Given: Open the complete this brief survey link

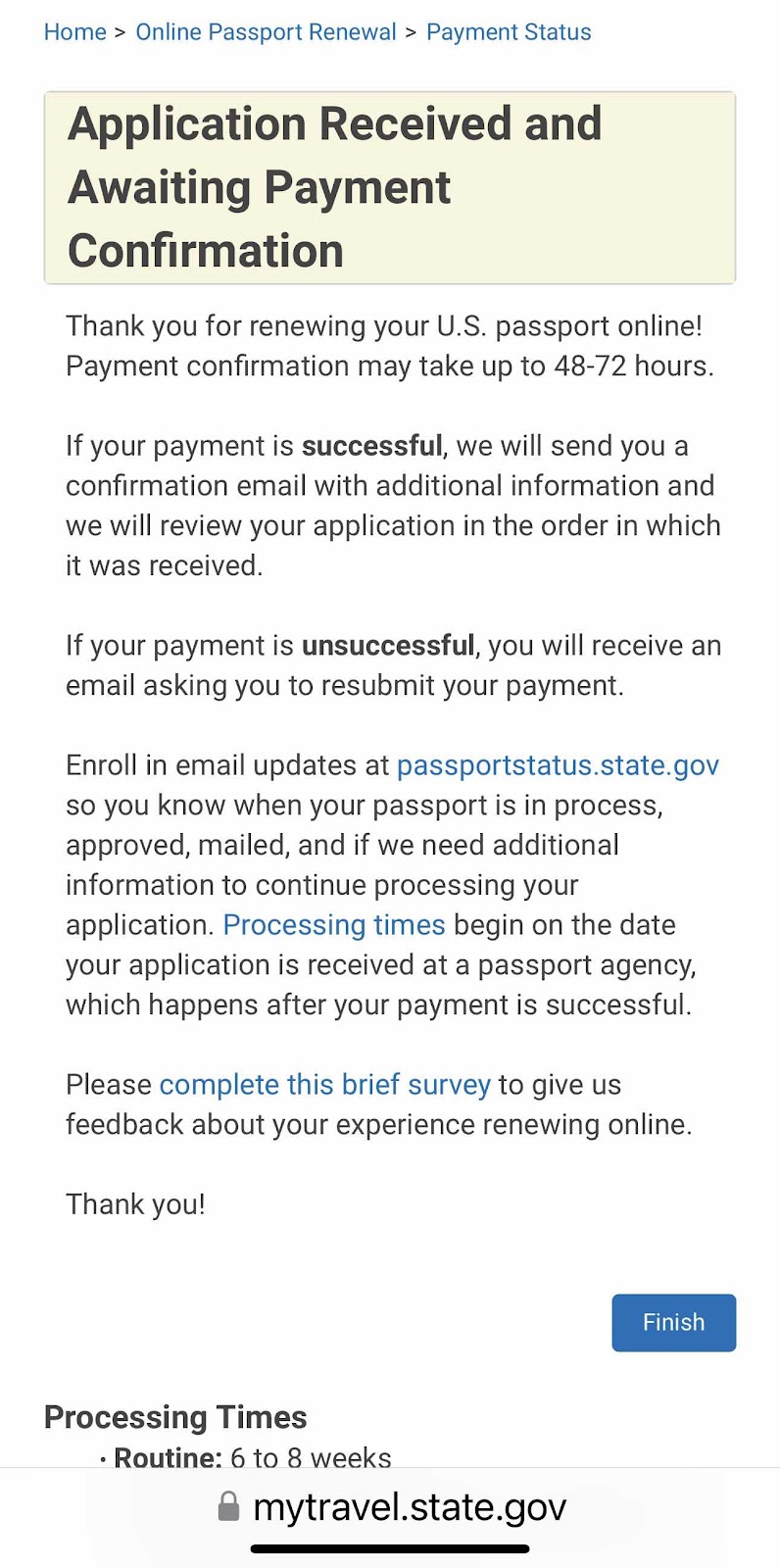Looking at the screenshot, I should [324, 1085].
